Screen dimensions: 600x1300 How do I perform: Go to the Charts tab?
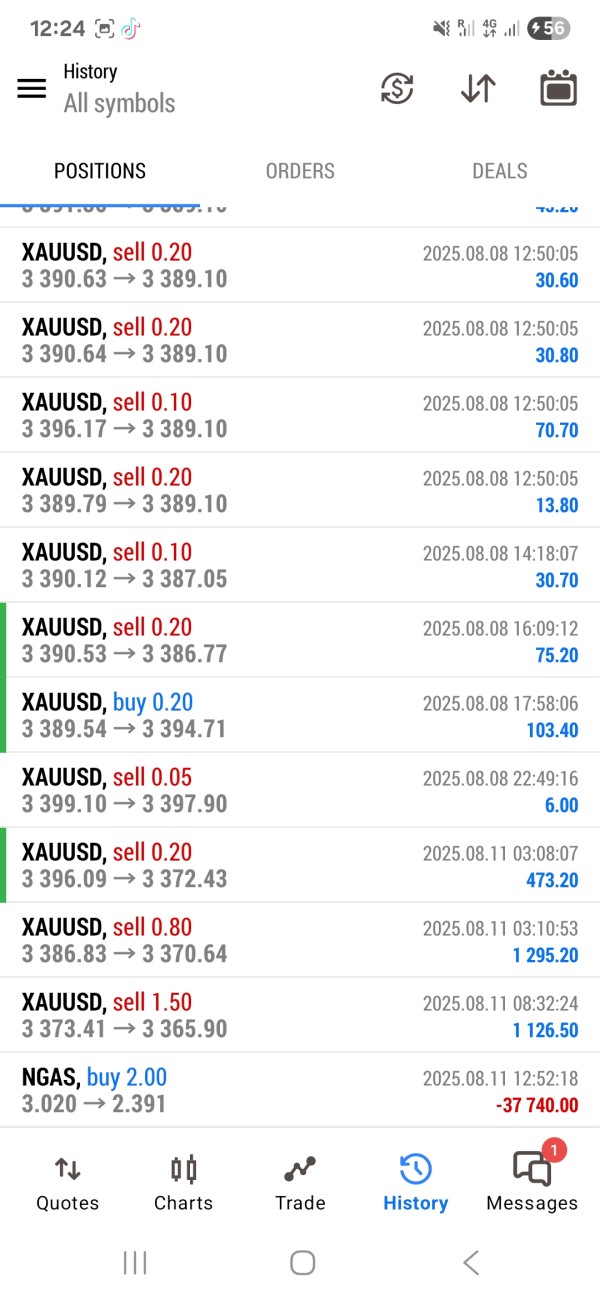pos(183,1183)
